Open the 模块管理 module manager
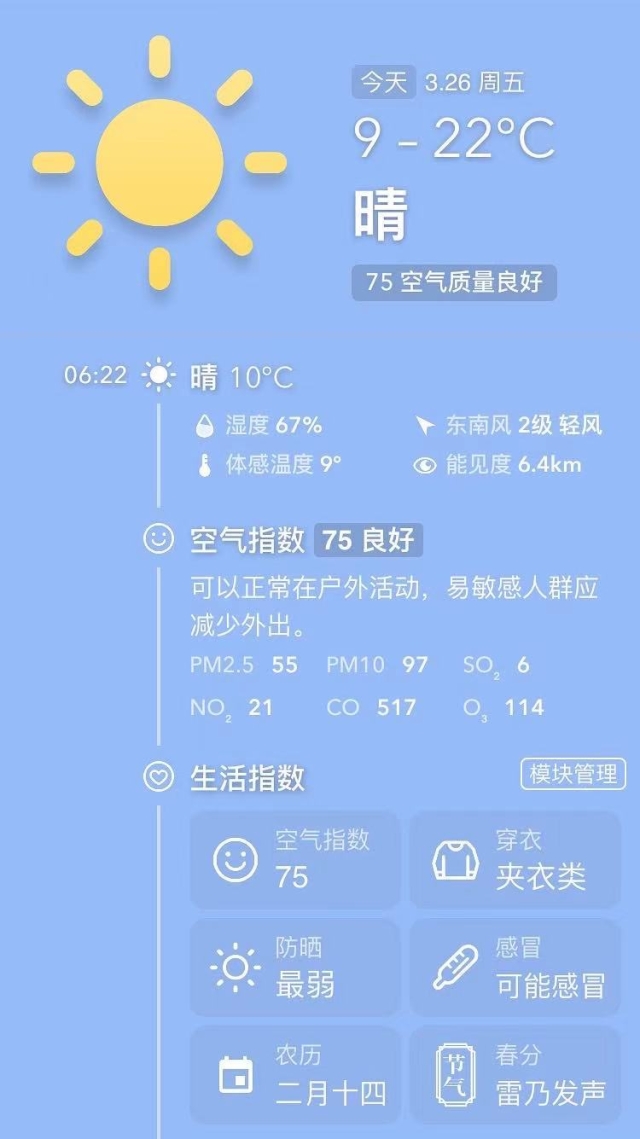The height and width of the screenshot is (1139, 640). click(x=573, y=774)
